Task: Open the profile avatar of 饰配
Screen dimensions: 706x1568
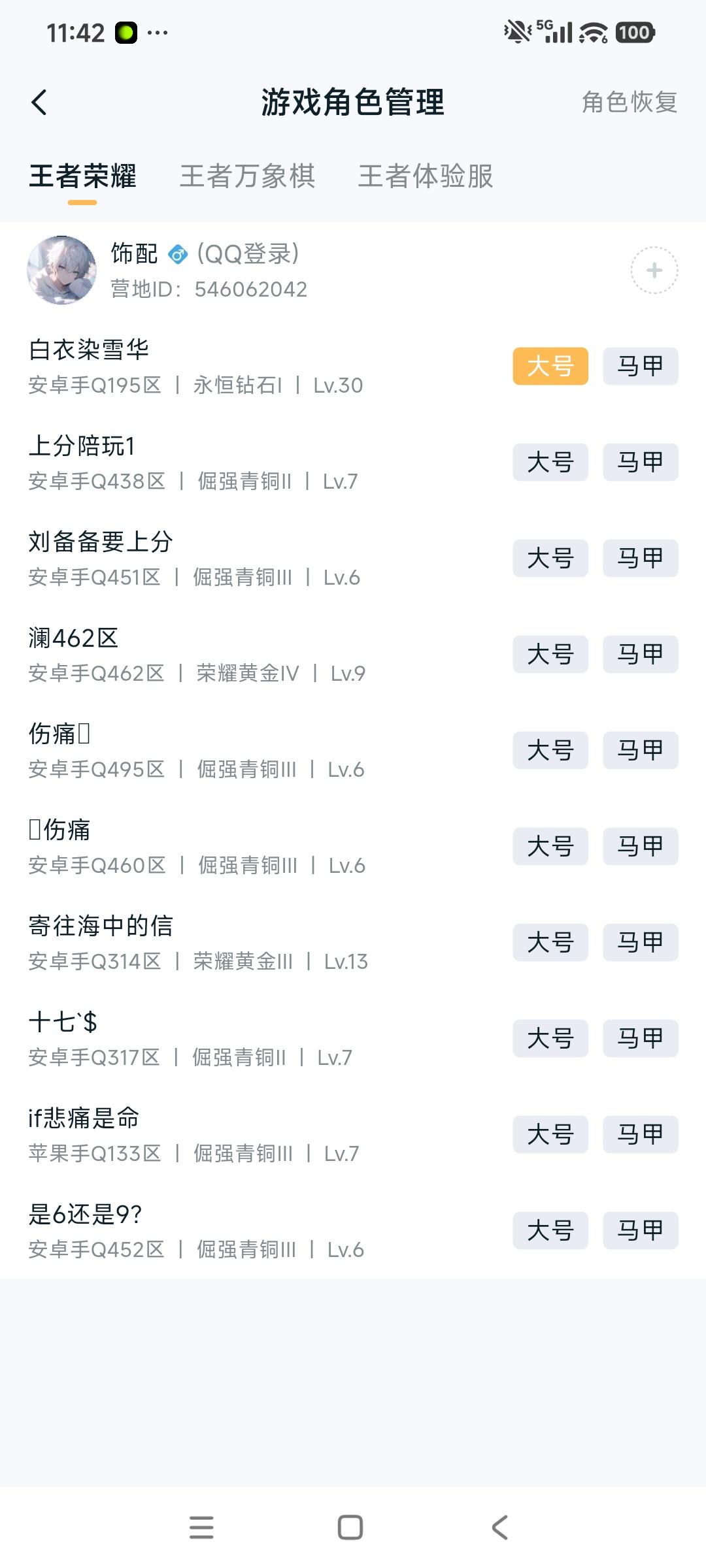Action: pyautogui.click(x=62, y=270)
